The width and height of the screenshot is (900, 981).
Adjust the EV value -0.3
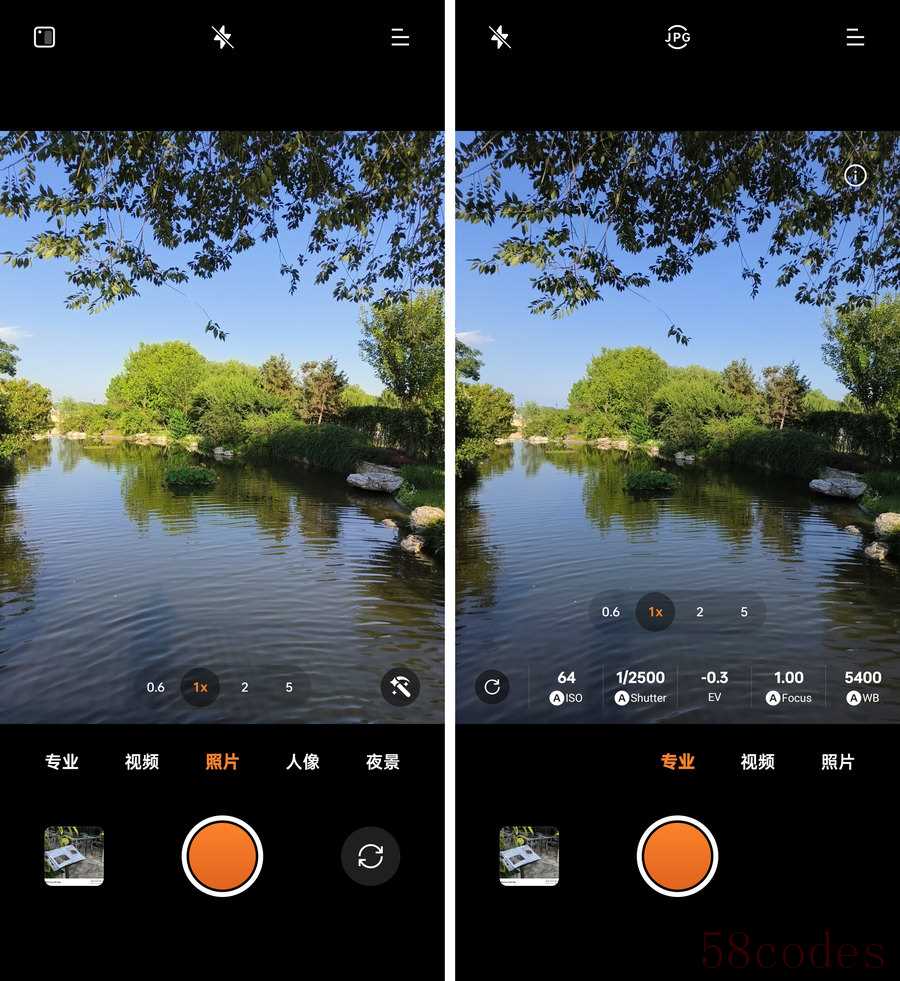[714, 686]
